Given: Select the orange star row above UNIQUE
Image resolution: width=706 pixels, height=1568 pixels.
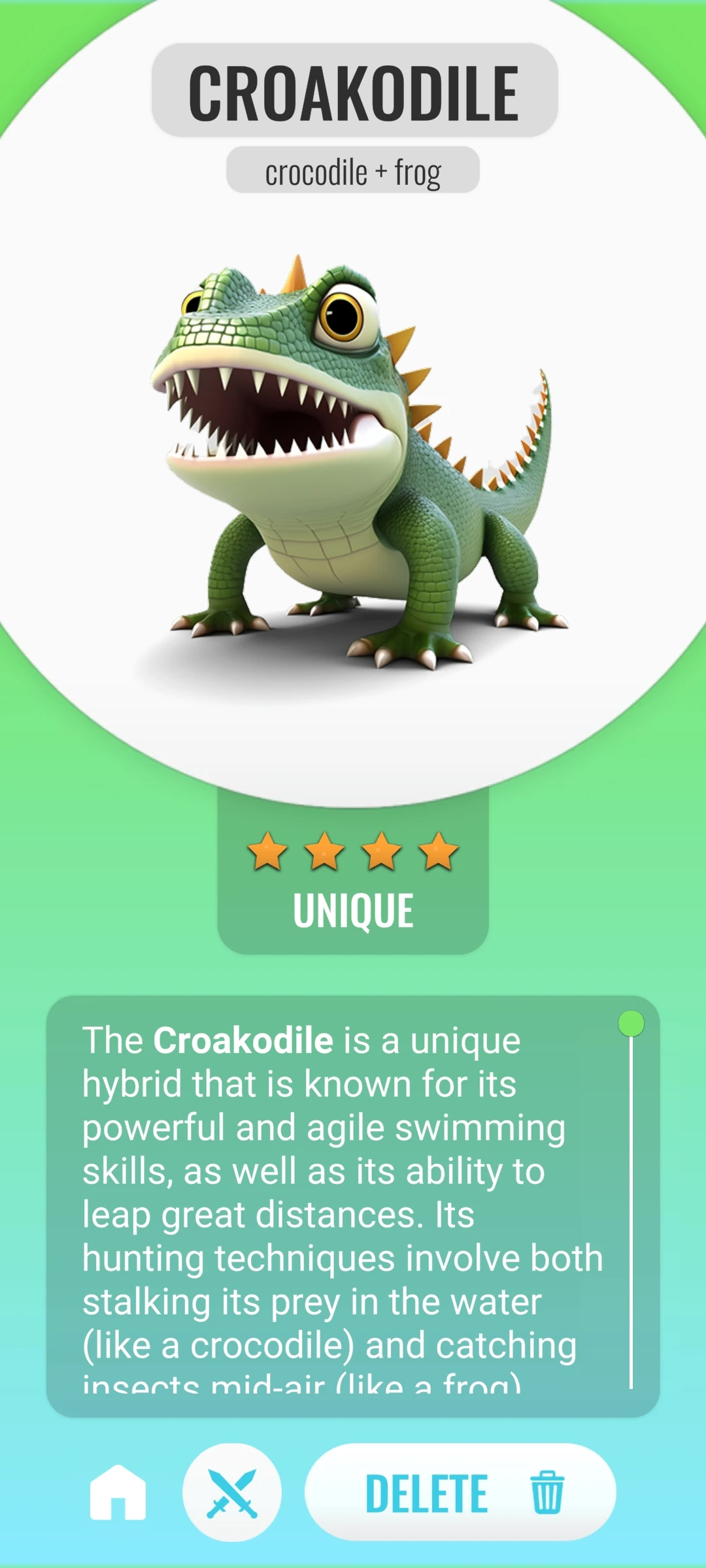Looking at the screenshot, I should pyautogui.click(x=353, y=849).
